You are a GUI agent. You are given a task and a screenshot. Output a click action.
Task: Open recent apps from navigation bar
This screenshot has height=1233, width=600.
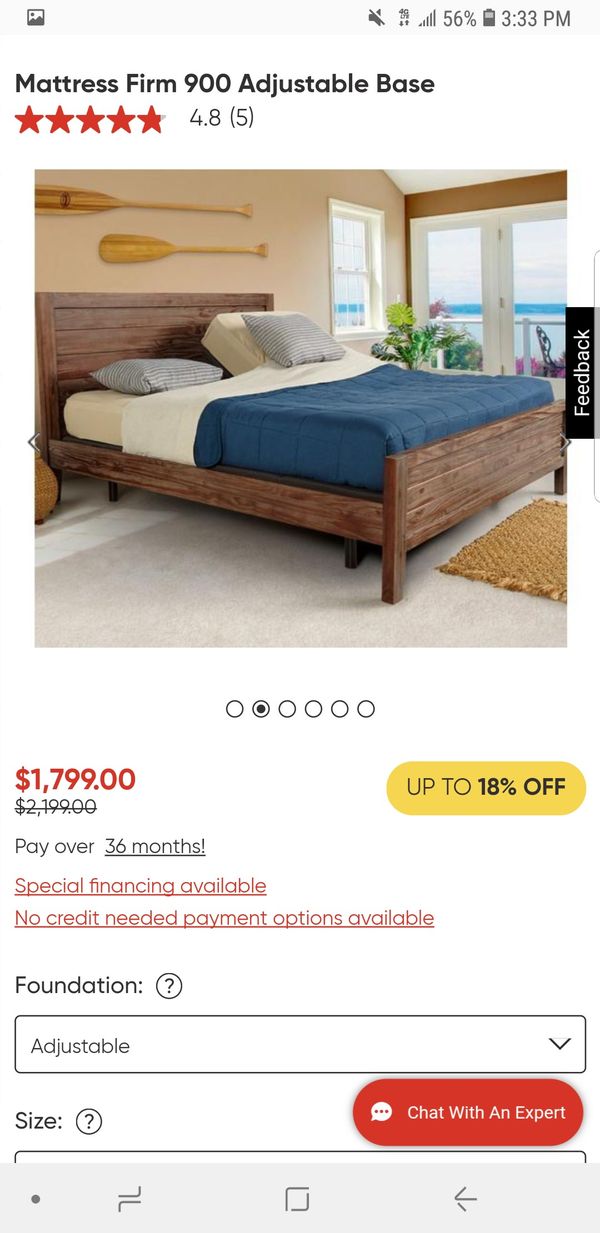point(130,1198)
